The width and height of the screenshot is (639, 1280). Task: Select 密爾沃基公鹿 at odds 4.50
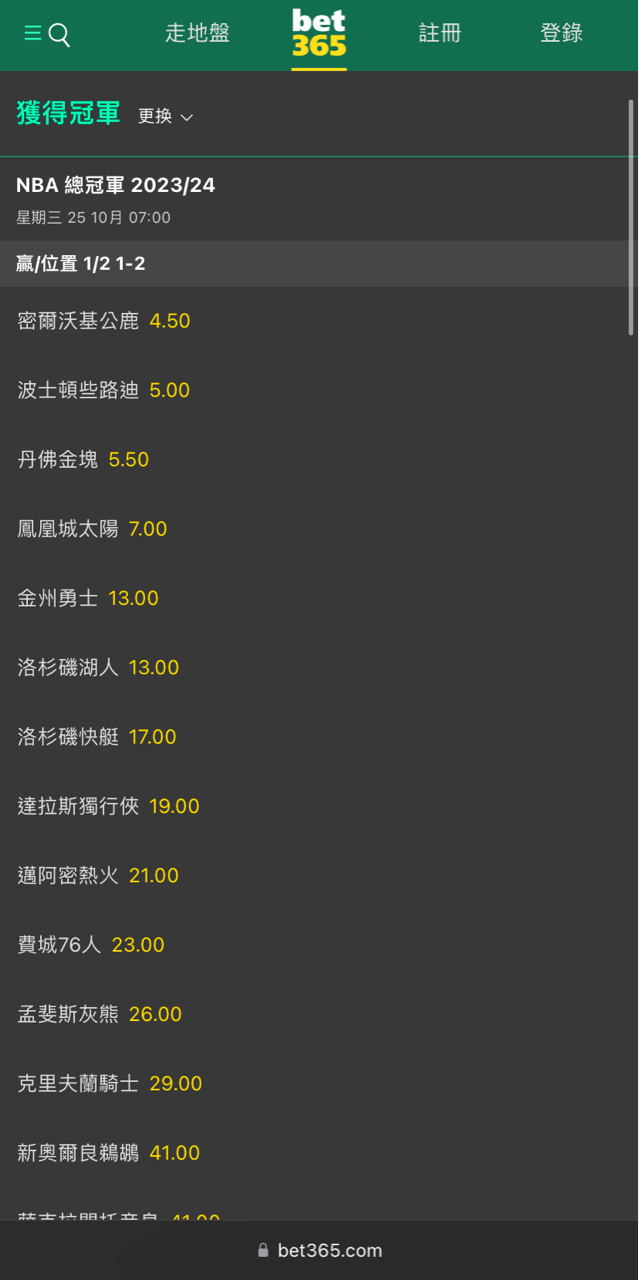pyautogui.click(x=104, y=321)
